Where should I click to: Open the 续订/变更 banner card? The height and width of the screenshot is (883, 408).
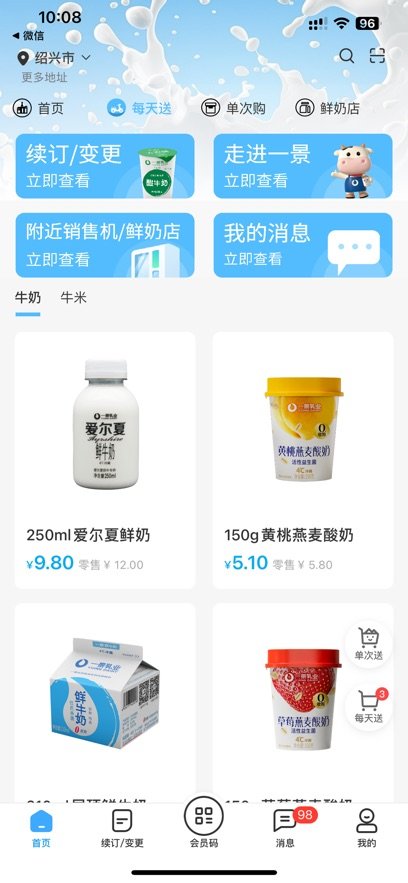[105, 166]
